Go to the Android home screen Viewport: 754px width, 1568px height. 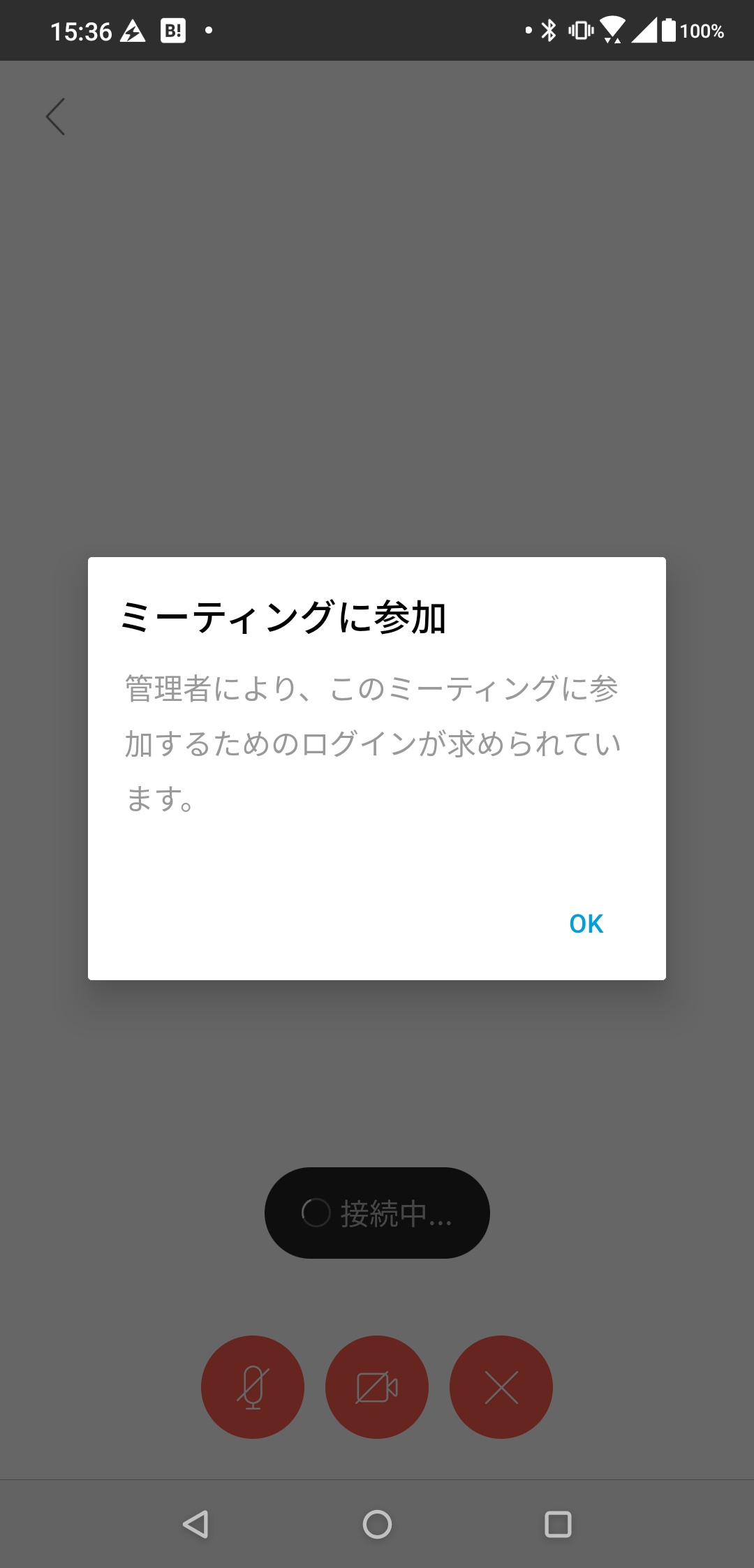tap(377, 1524)
